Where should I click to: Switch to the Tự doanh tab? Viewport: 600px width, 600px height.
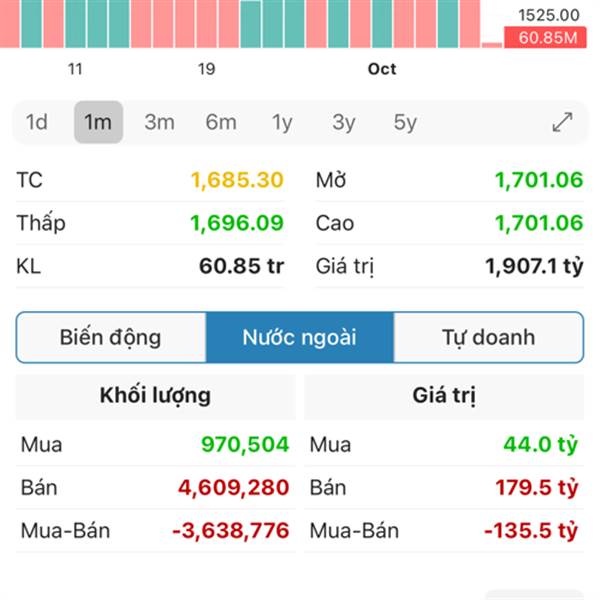click(488, 337)
